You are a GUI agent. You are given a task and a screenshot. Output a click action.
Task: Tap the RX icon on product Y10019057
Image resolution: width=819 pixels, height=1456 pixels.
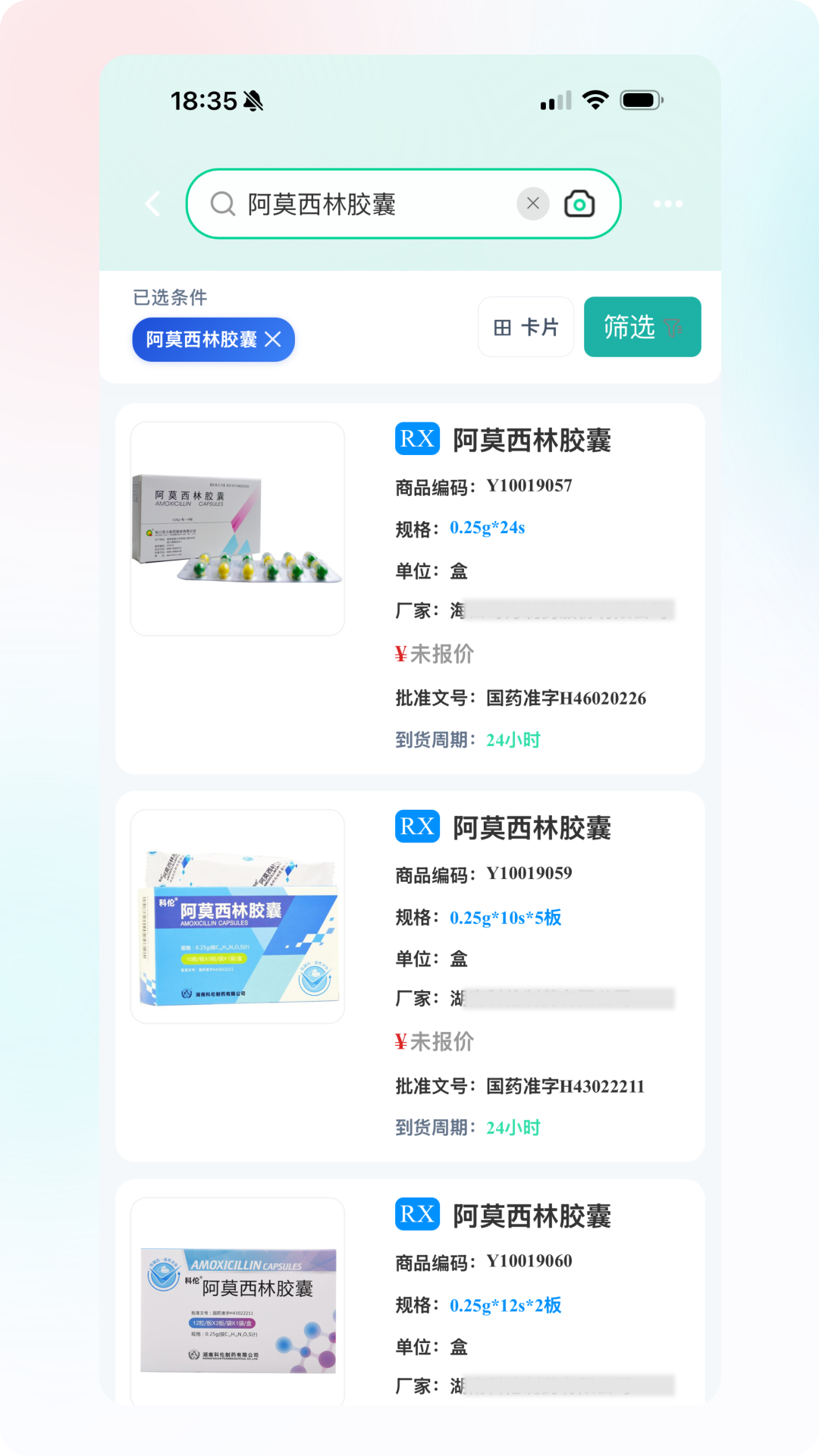click(416, 440)
